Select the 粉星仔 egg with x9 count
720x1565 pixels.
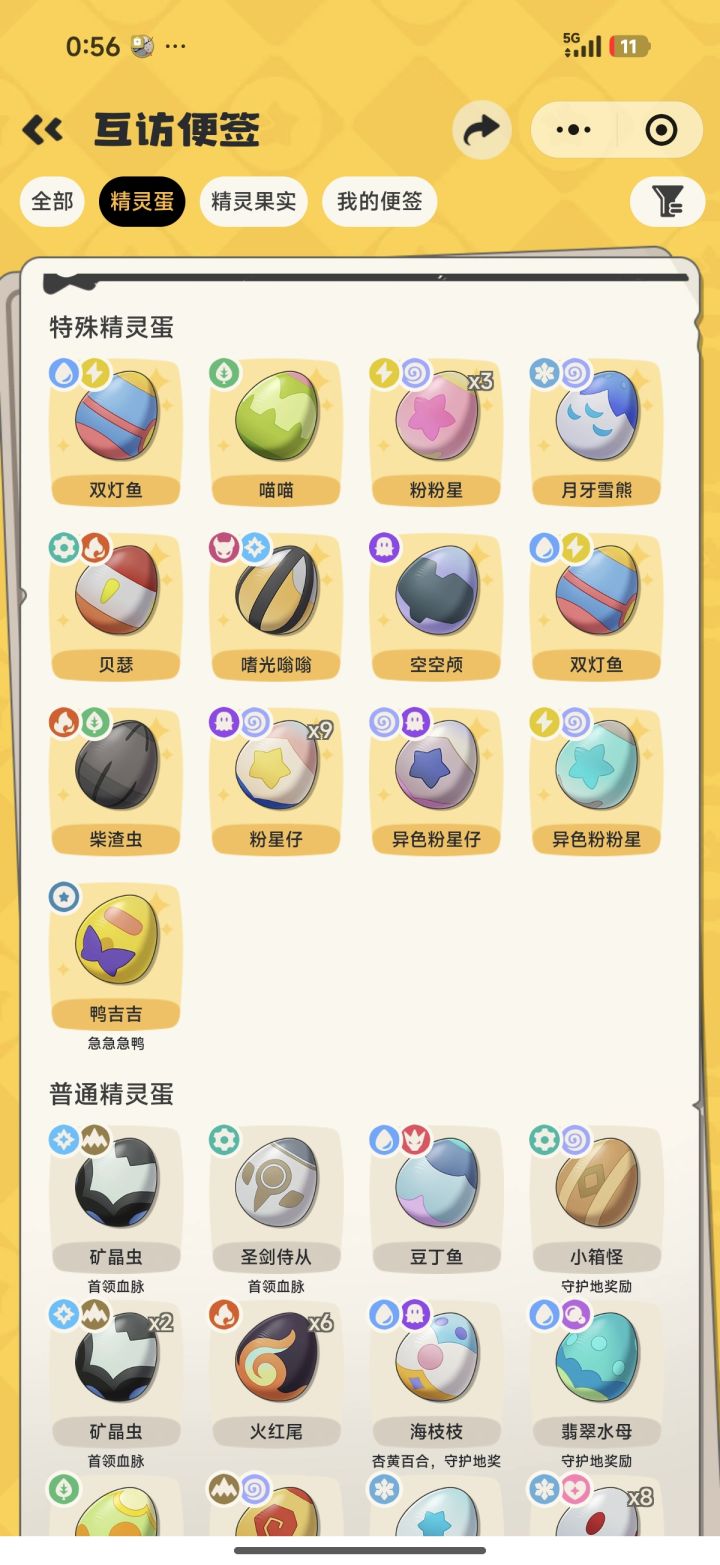pos(275,780)
